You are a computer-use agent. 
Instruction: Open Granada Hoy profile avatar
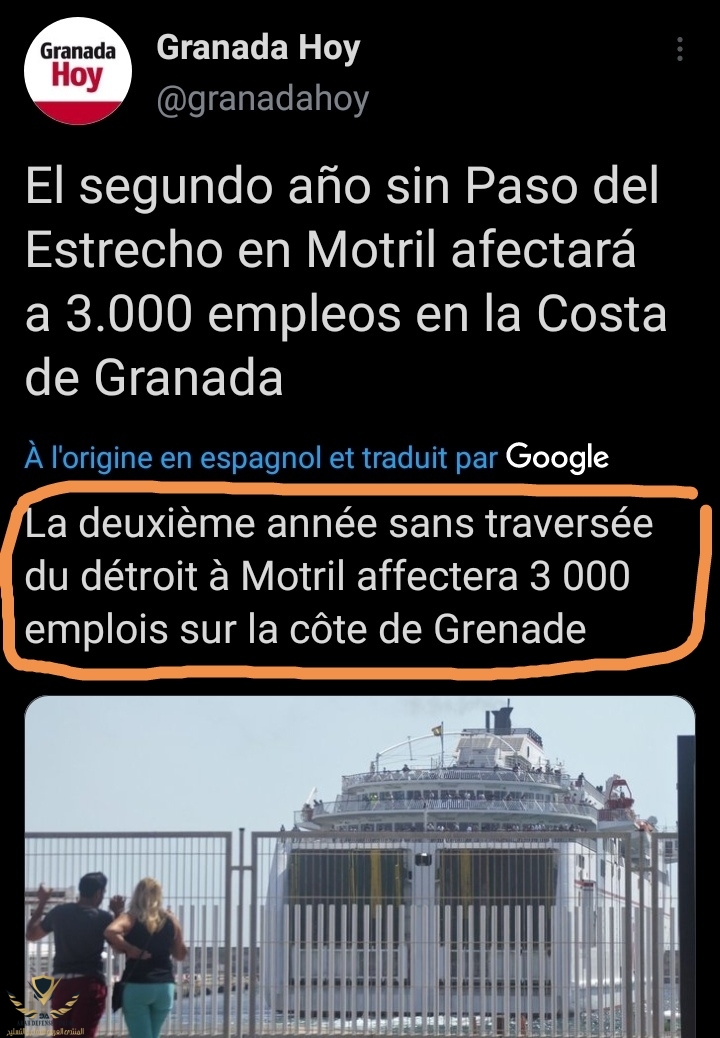tap(78, 75)
